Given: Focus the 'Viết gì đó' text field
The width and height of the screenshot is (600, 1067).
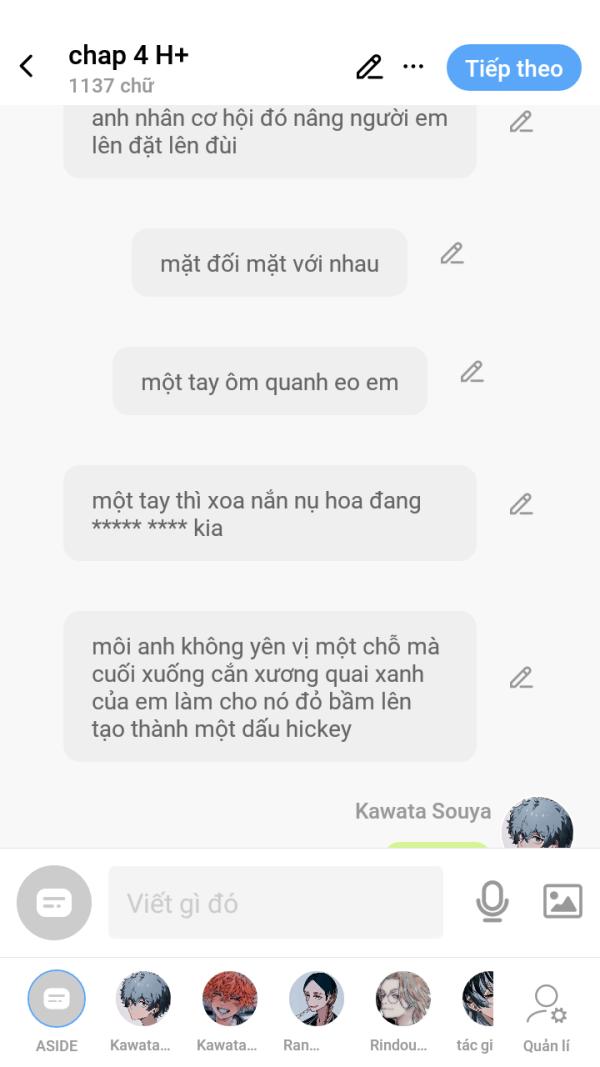Looking at the screenshot, I should (x=275, y=903).
